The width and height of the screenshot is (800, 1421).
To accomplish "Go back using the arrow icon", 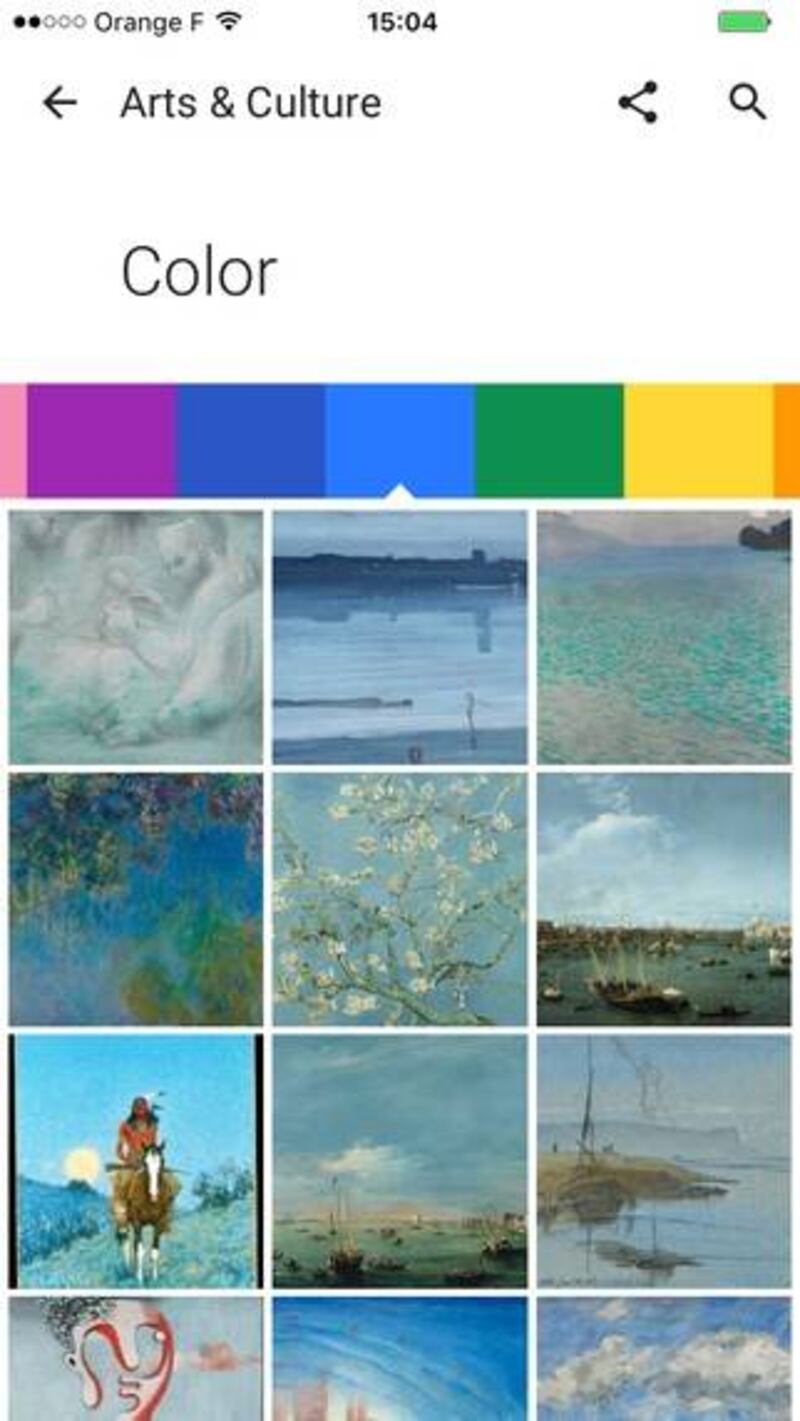I will tap(60, 102).
